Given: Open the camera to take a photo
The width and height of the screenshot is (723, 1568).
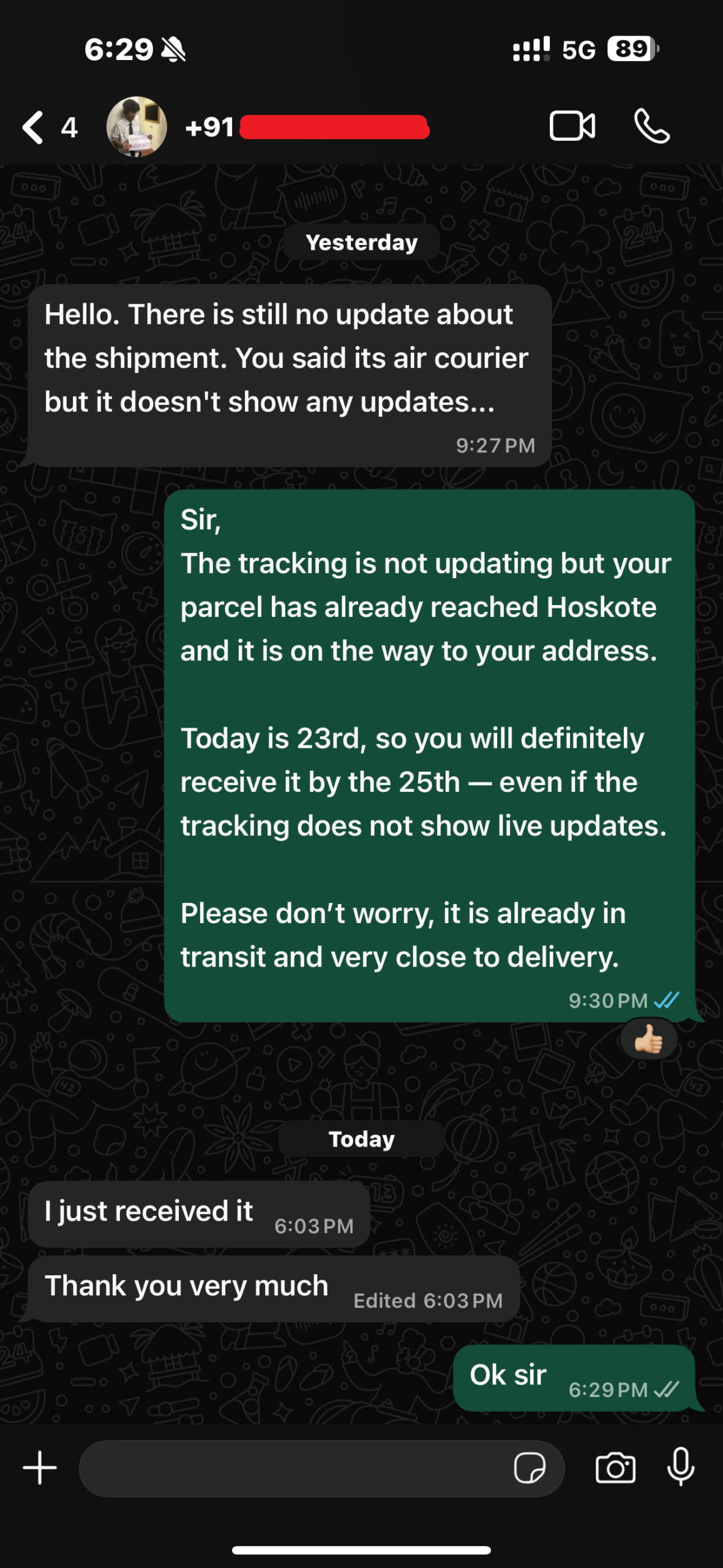Looking at the screenshot, I should (x=615, y=1468).
